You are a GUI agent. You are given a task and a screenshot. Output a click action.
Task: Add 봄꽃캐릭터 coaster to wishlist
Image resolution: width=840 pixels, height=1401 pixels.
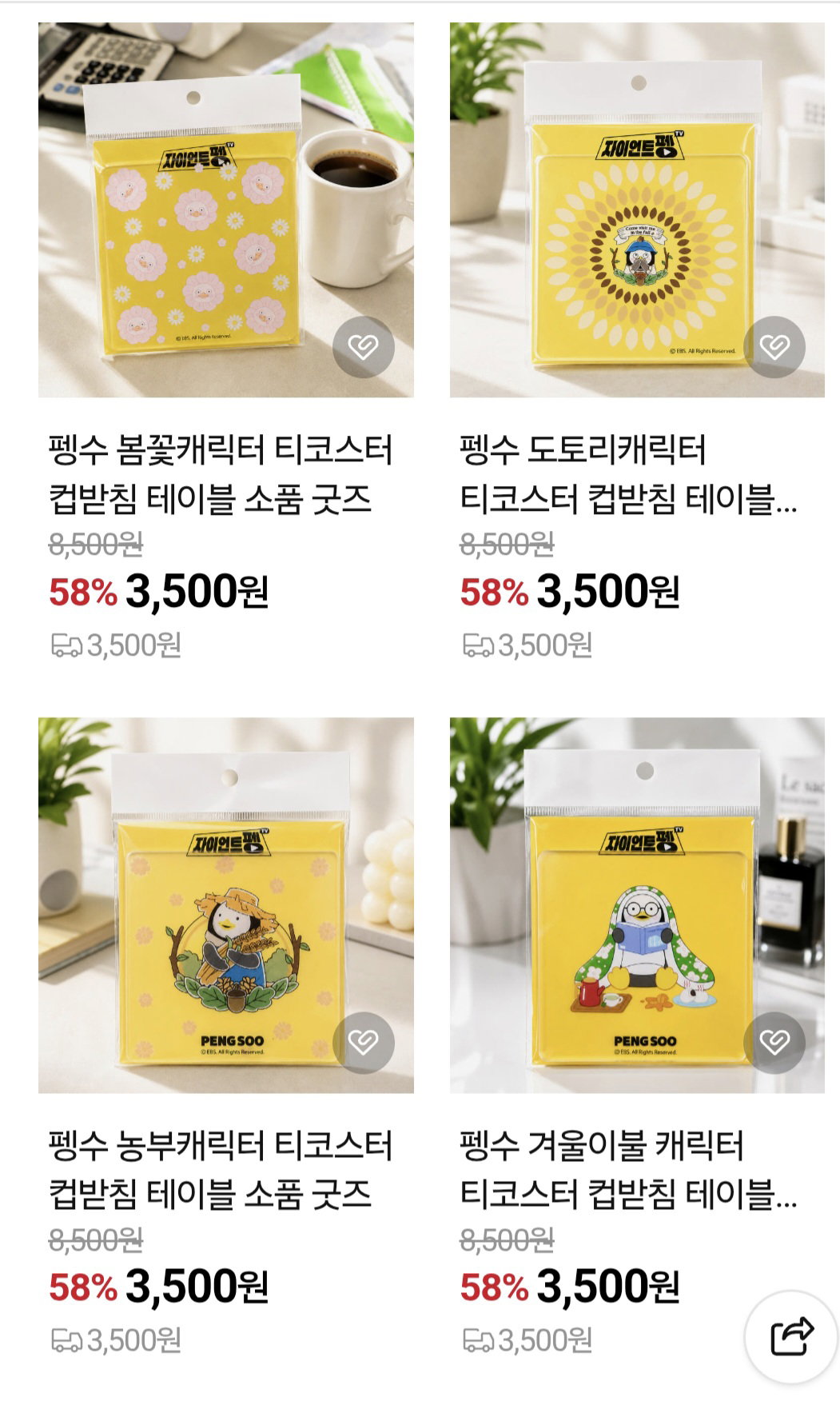point(364,347)
